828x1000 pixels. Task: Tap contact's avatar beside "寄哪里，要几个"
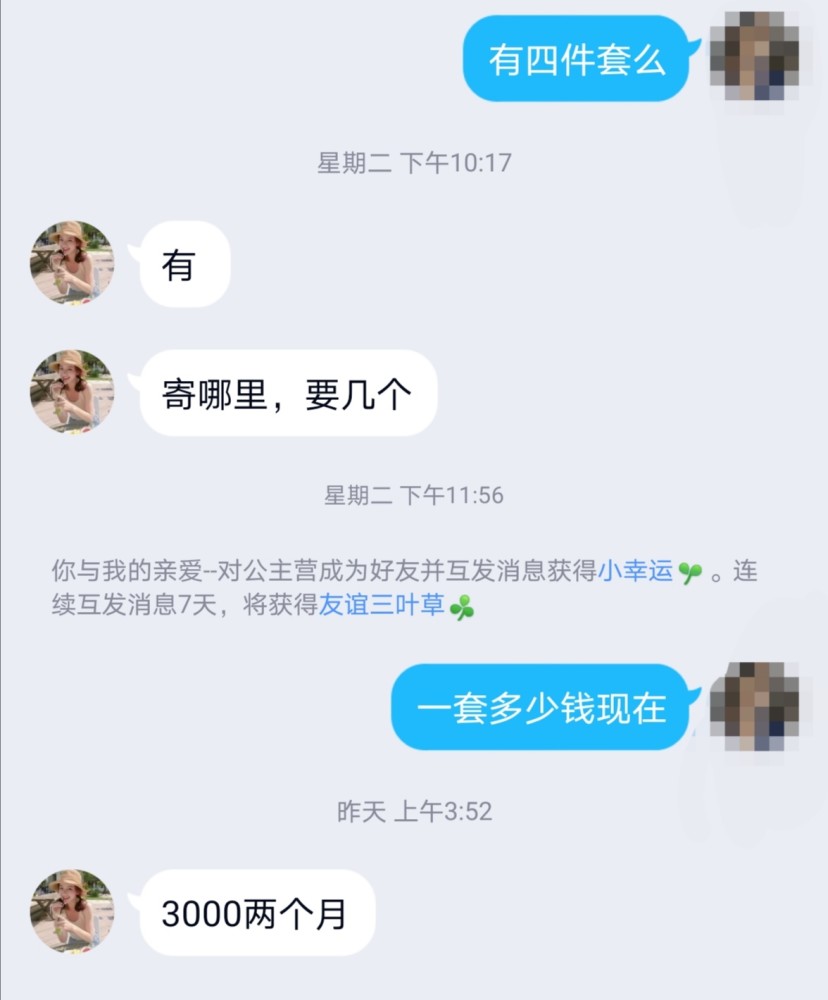click(x=72, y=392)
